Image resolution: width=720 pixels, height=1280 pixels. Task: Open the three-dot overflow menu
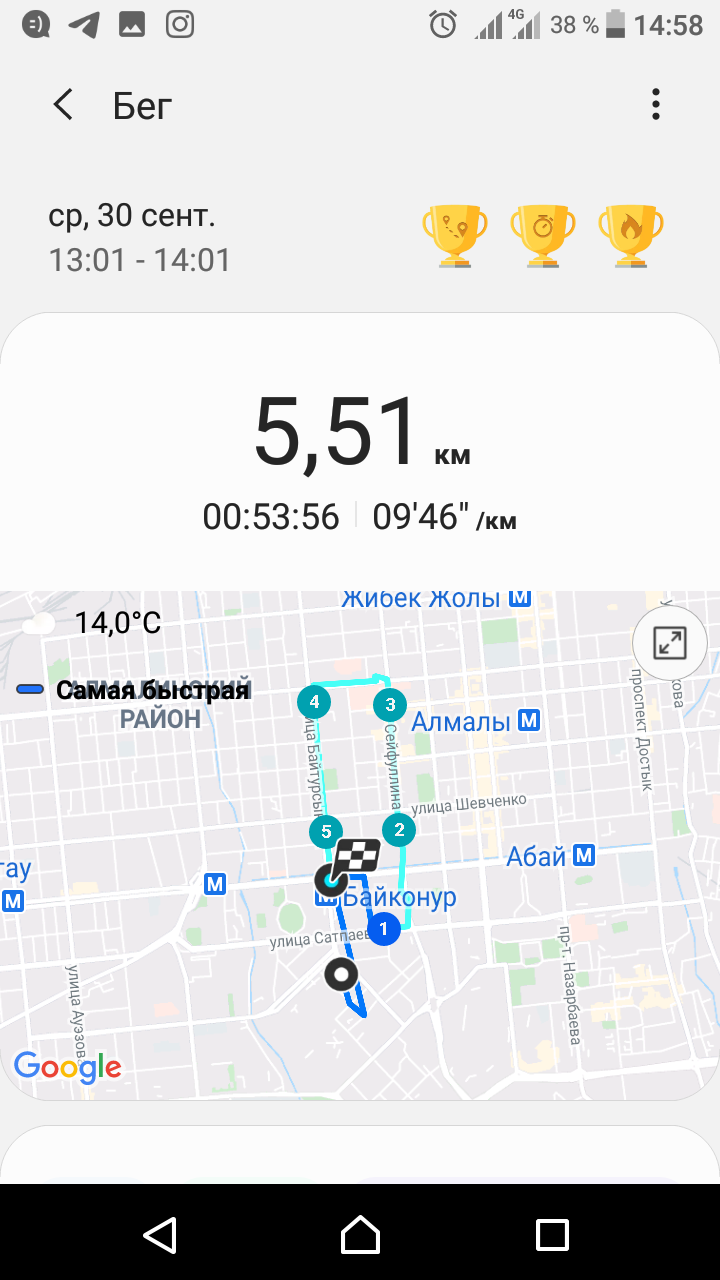click(x=655, y=105)
